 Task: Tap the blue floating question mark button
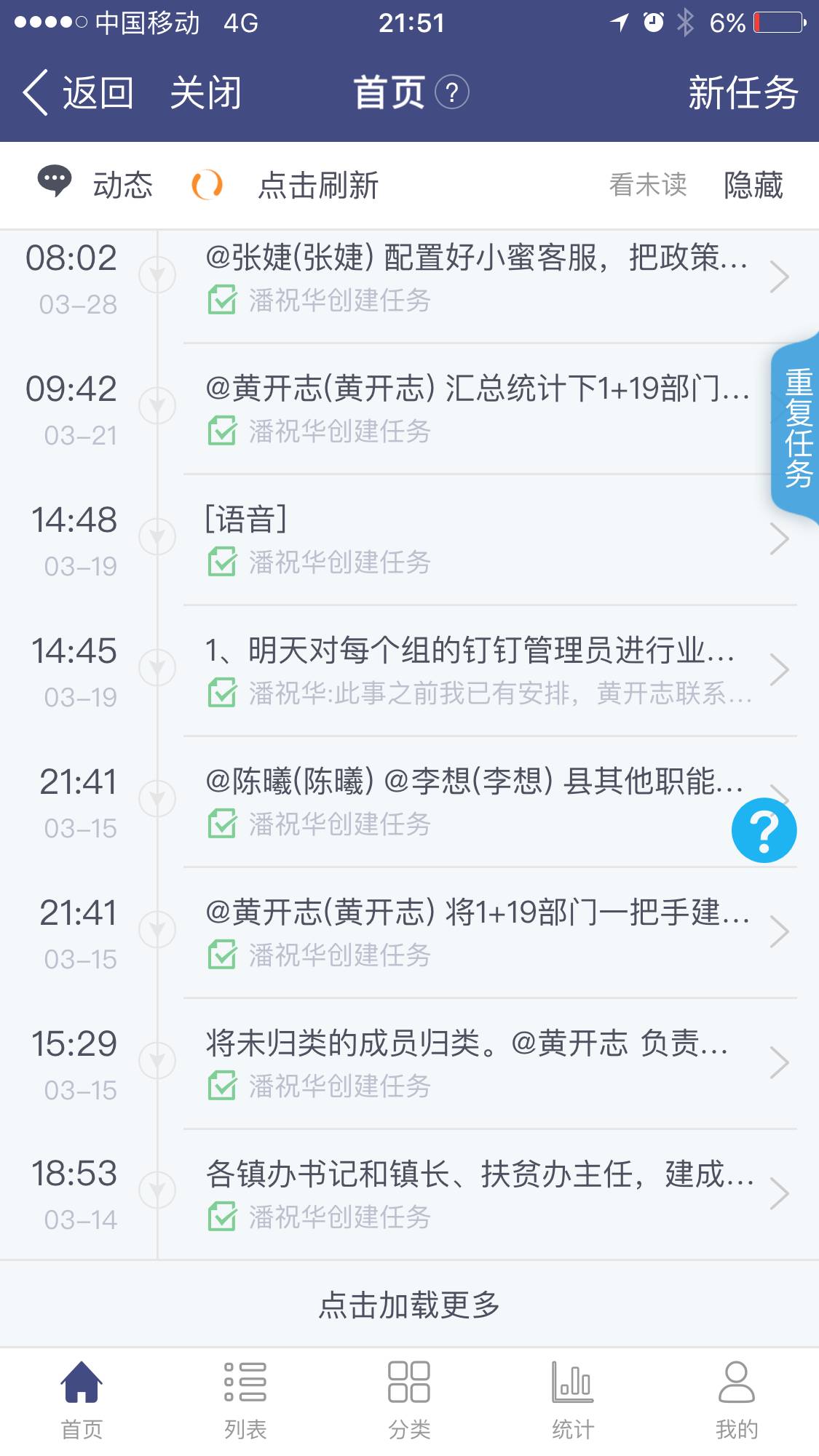click(x=764, y=830)
